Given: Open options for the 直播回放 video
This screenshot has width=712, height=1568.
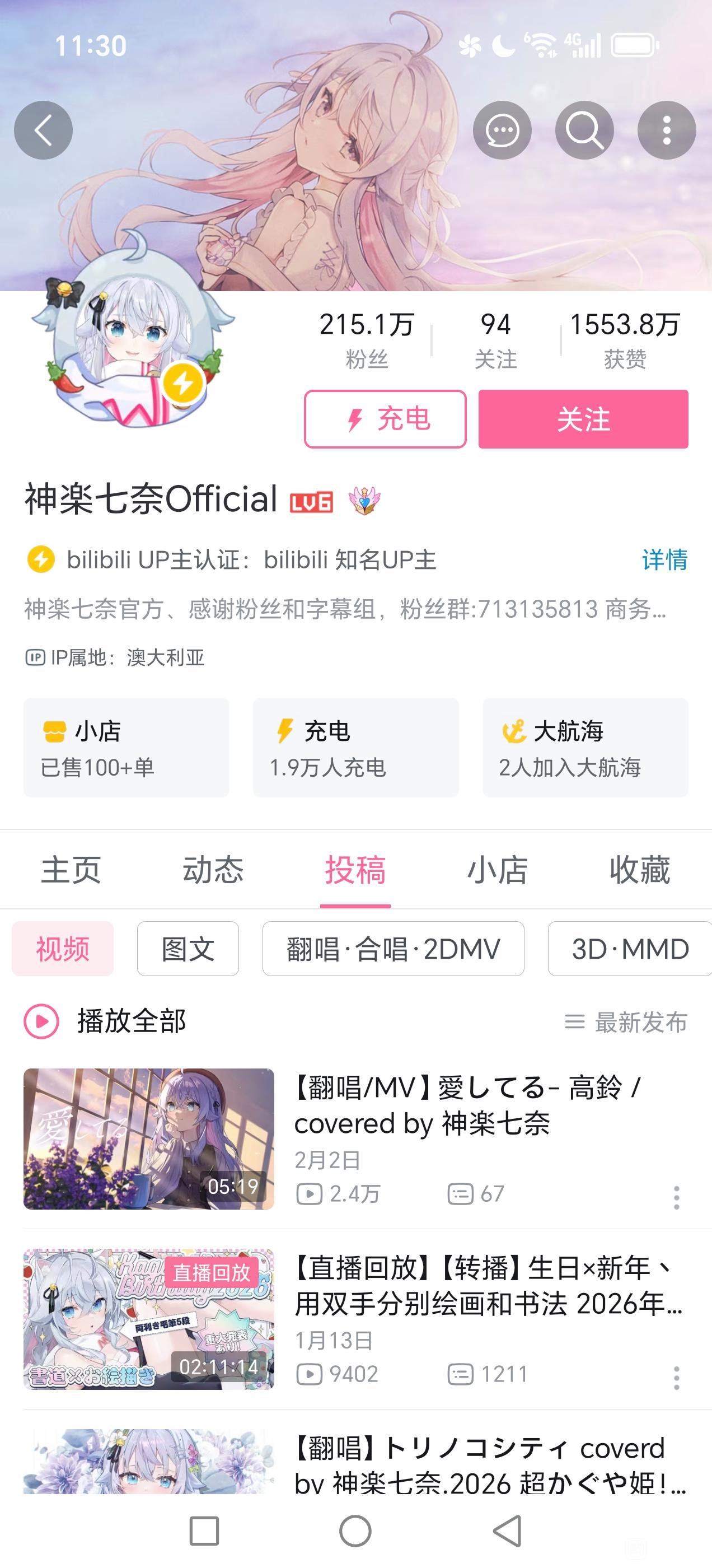Looking at the screenshot, I should (676, 1378).
